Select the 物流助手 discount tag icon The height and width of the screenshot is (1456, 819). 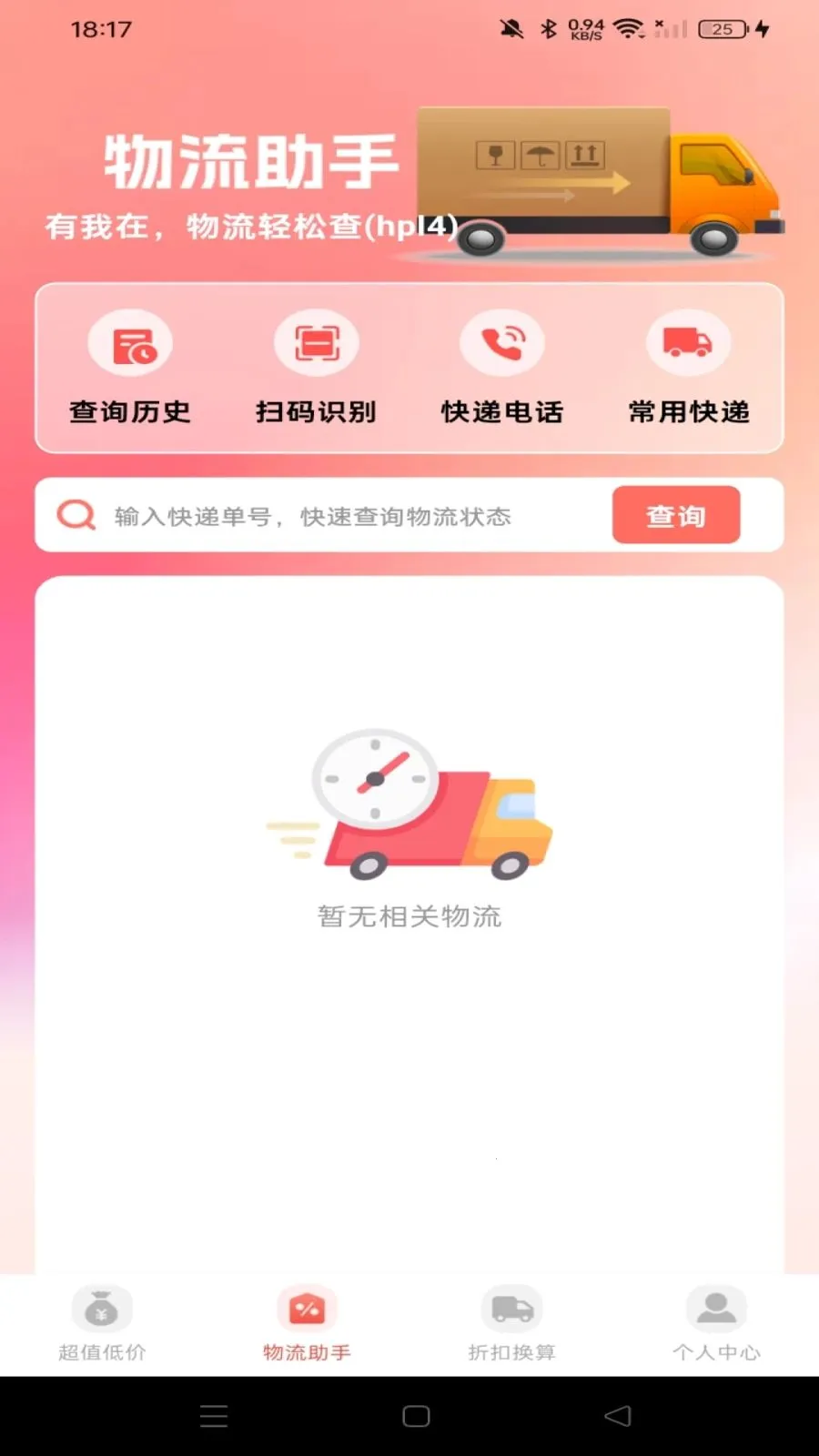(307, 1308)
